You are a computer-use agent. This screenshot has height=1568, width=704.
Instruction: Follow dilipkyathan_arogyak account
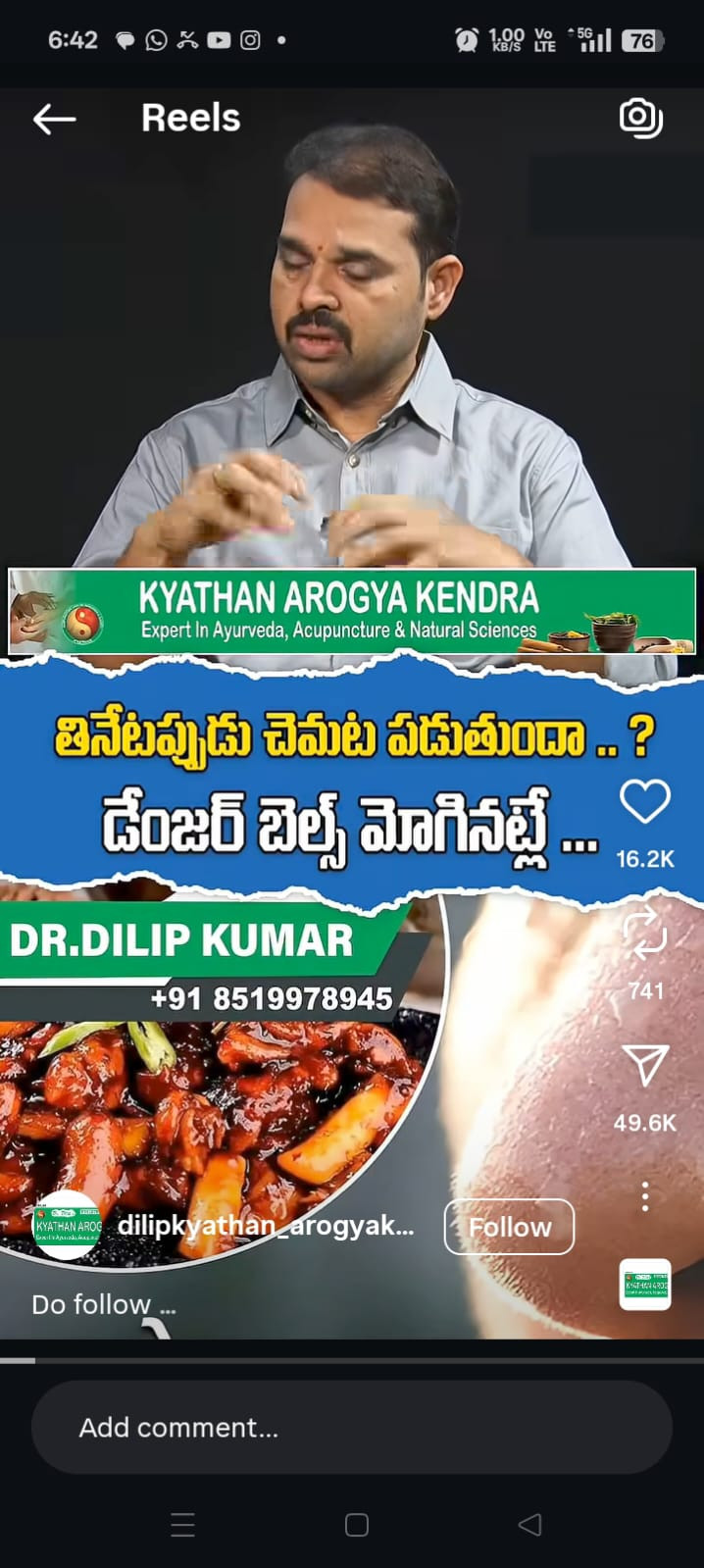tap(509, 1227)
